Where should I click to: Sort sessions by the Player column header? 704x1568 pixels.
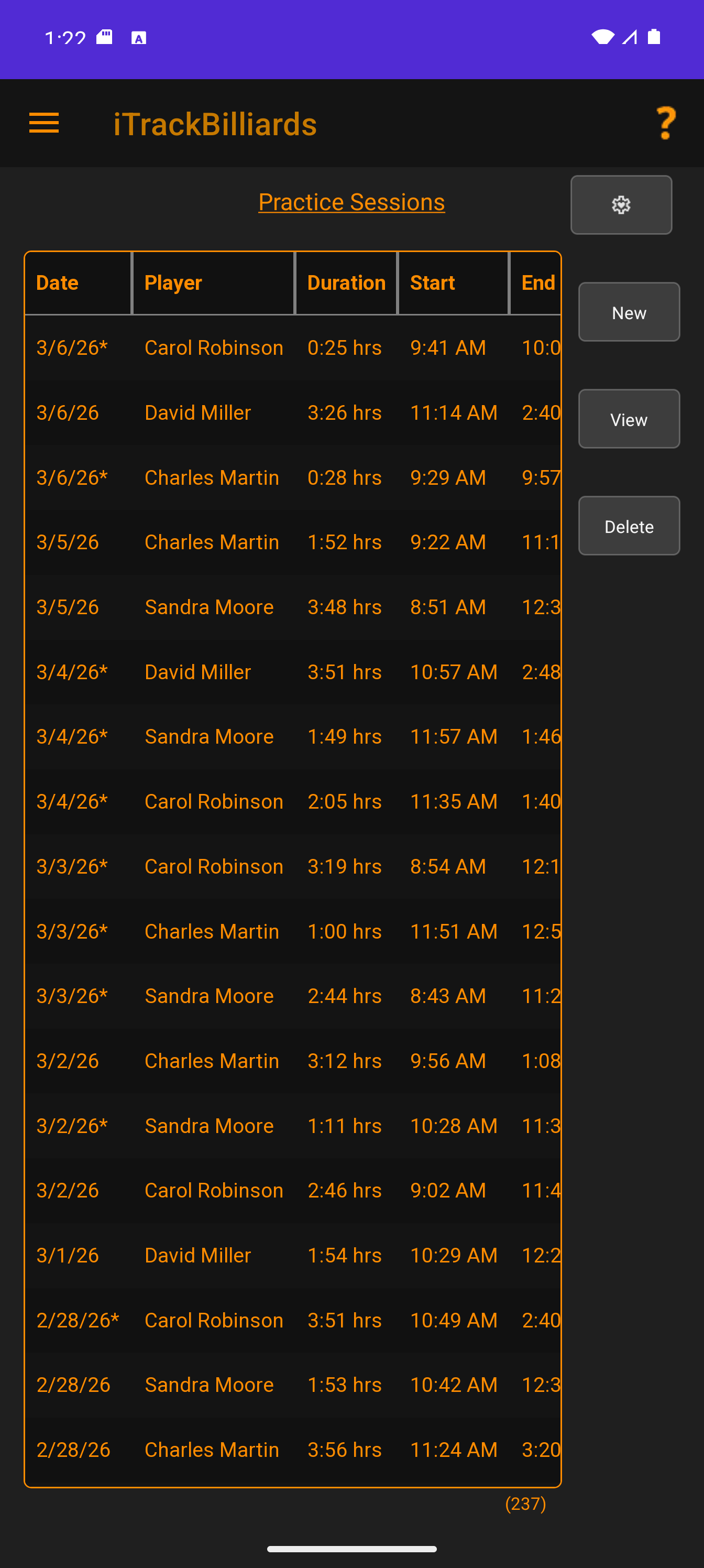pos(213,283)
